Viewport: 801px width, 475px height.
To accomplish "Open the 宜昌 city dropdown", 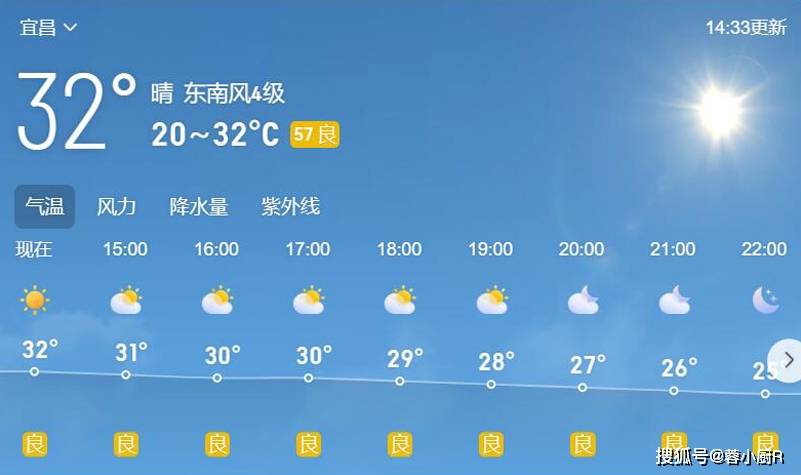I will (48, 27).
